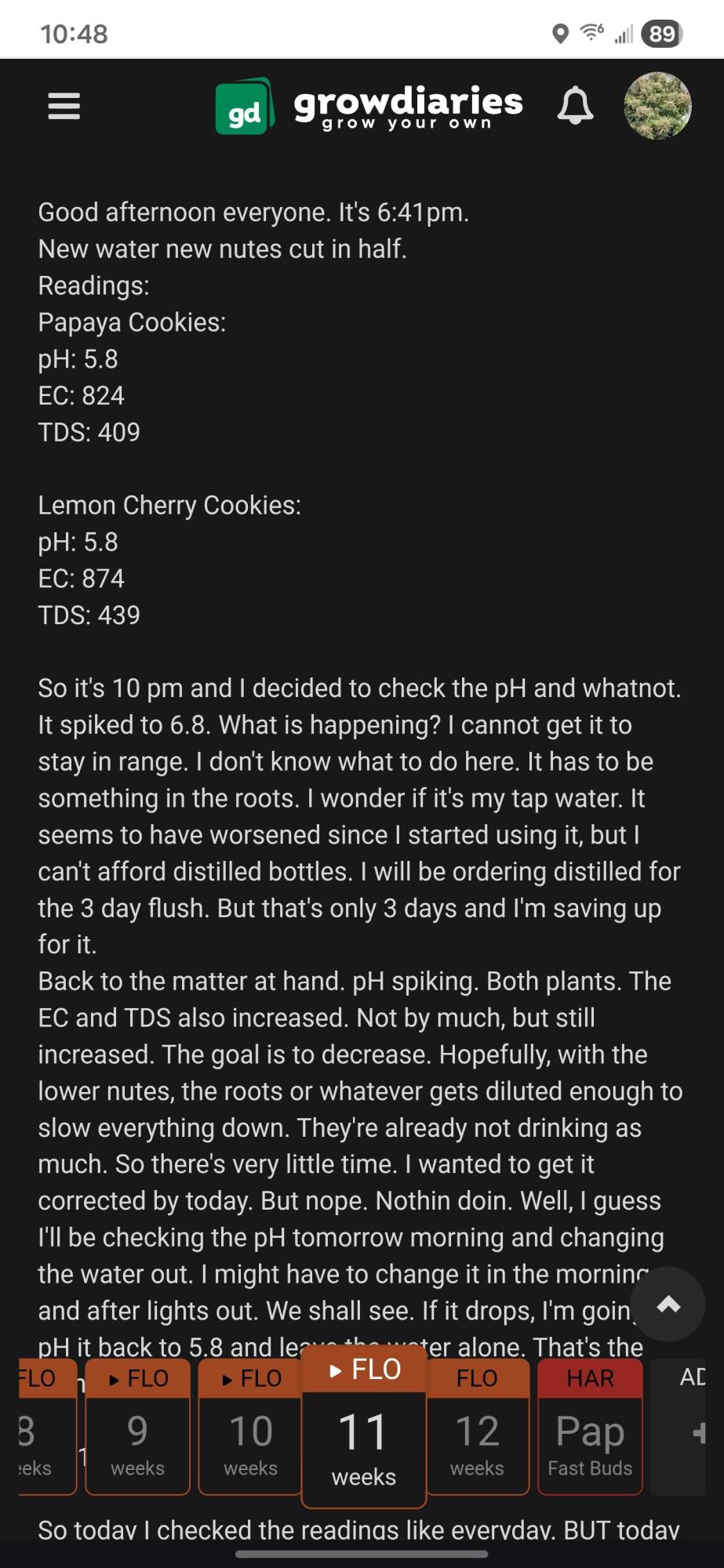Viewport: 724px width, 1568px height.
Task: Open the notifications bell
Action: [x=575, y=106]
